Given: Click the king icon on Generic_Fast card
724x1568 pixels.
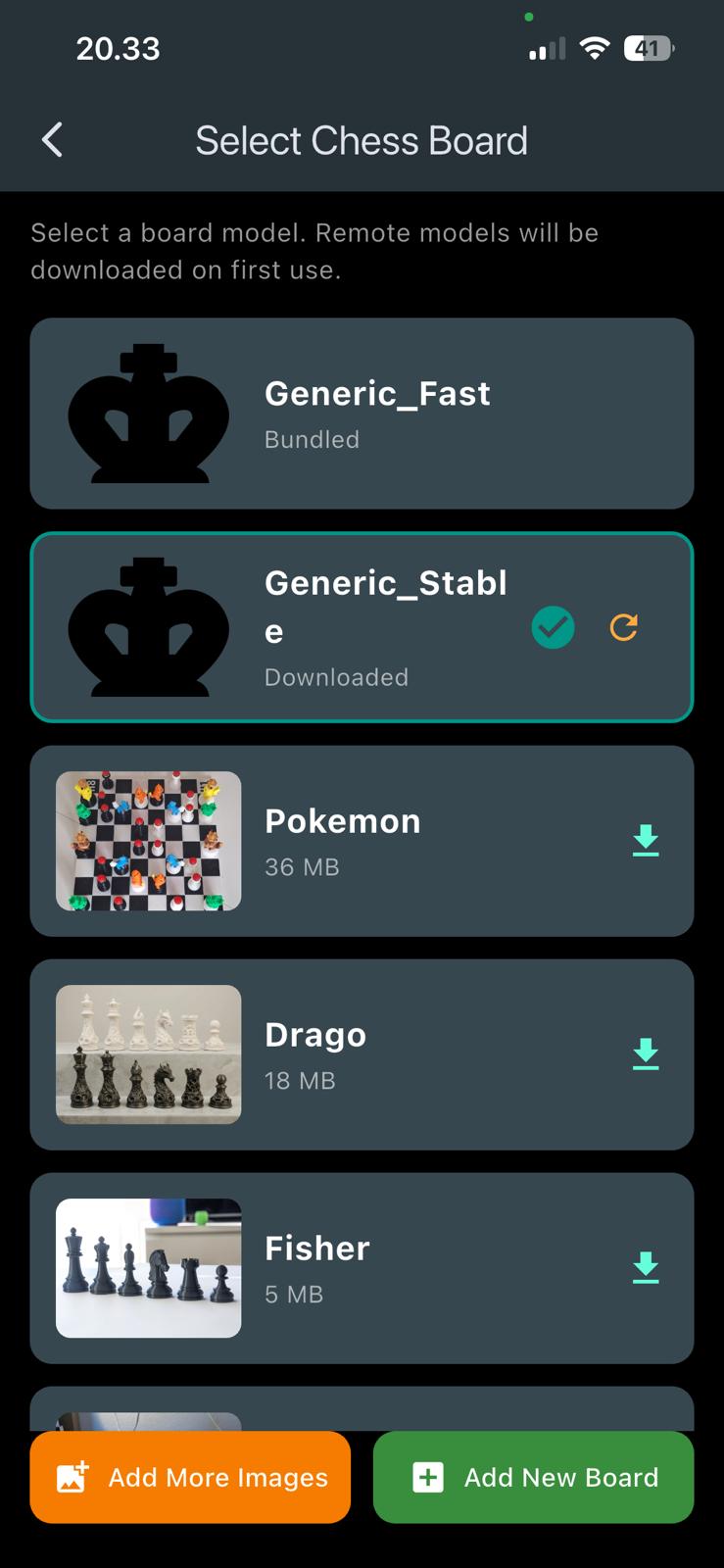Looking at the screenshot, I should [x=147, y=414].
